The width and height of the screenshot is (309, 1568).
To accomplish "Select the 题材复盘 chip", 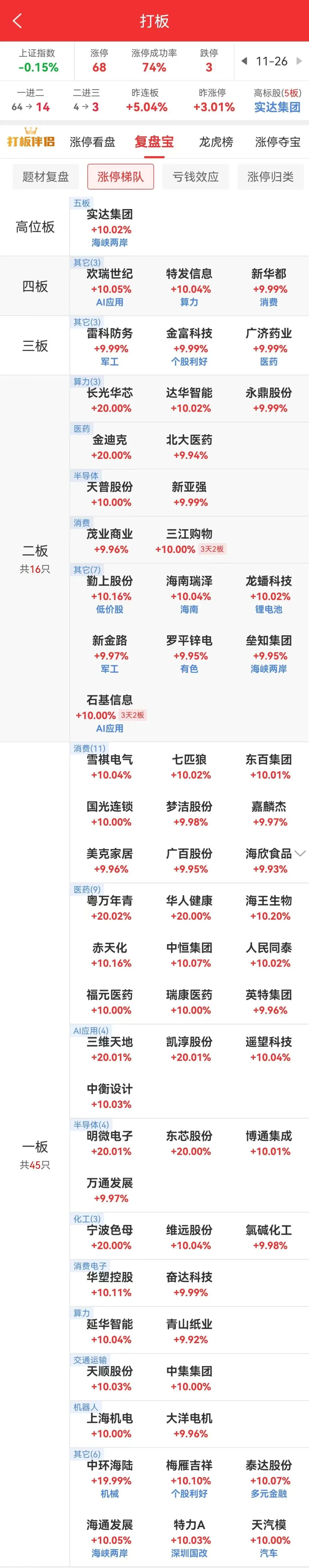I will 45,176.
